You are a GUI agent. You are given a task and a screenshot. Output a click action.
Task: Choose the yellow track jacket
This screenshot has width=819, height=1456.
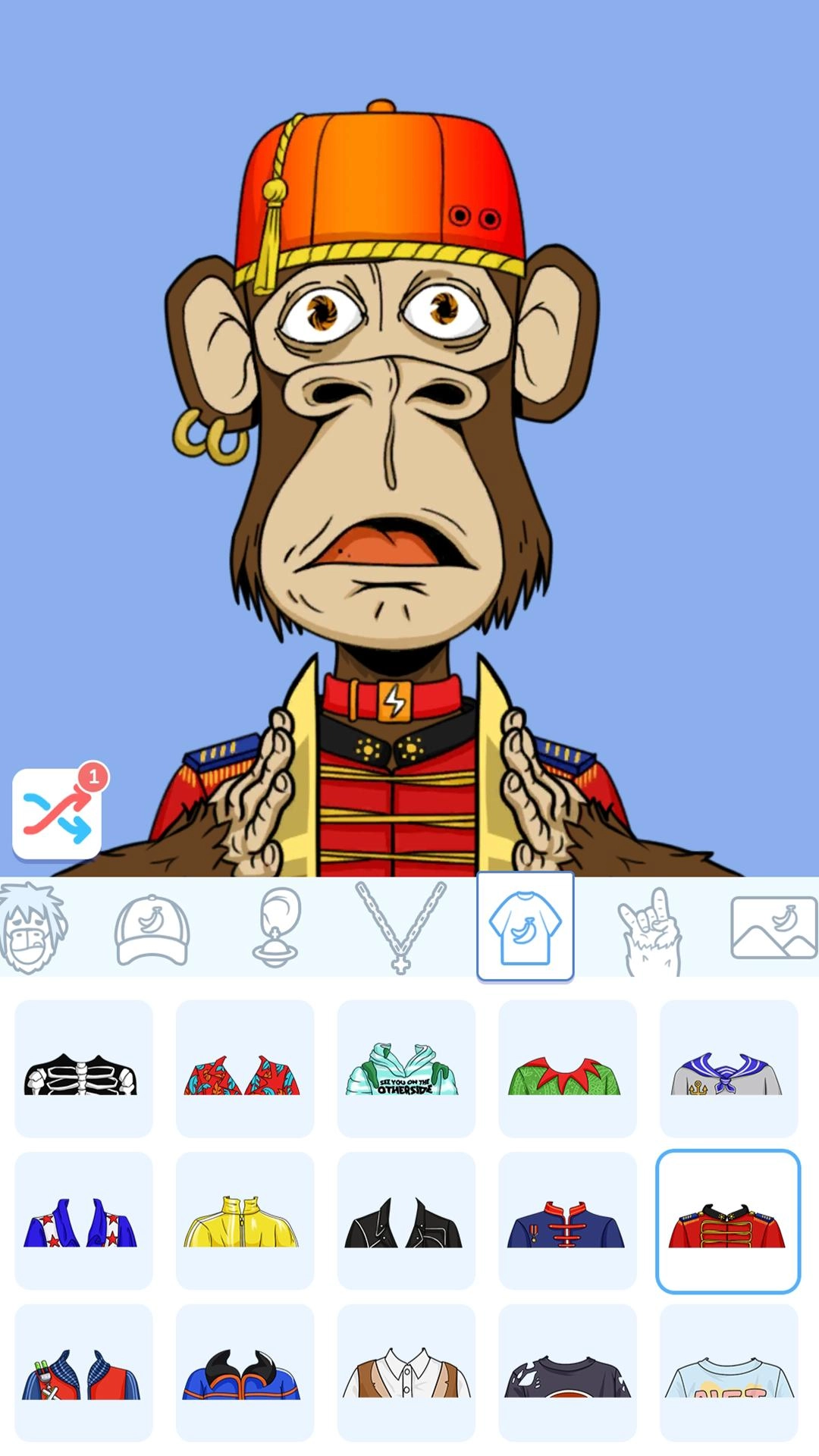[x=244, y=1220]
